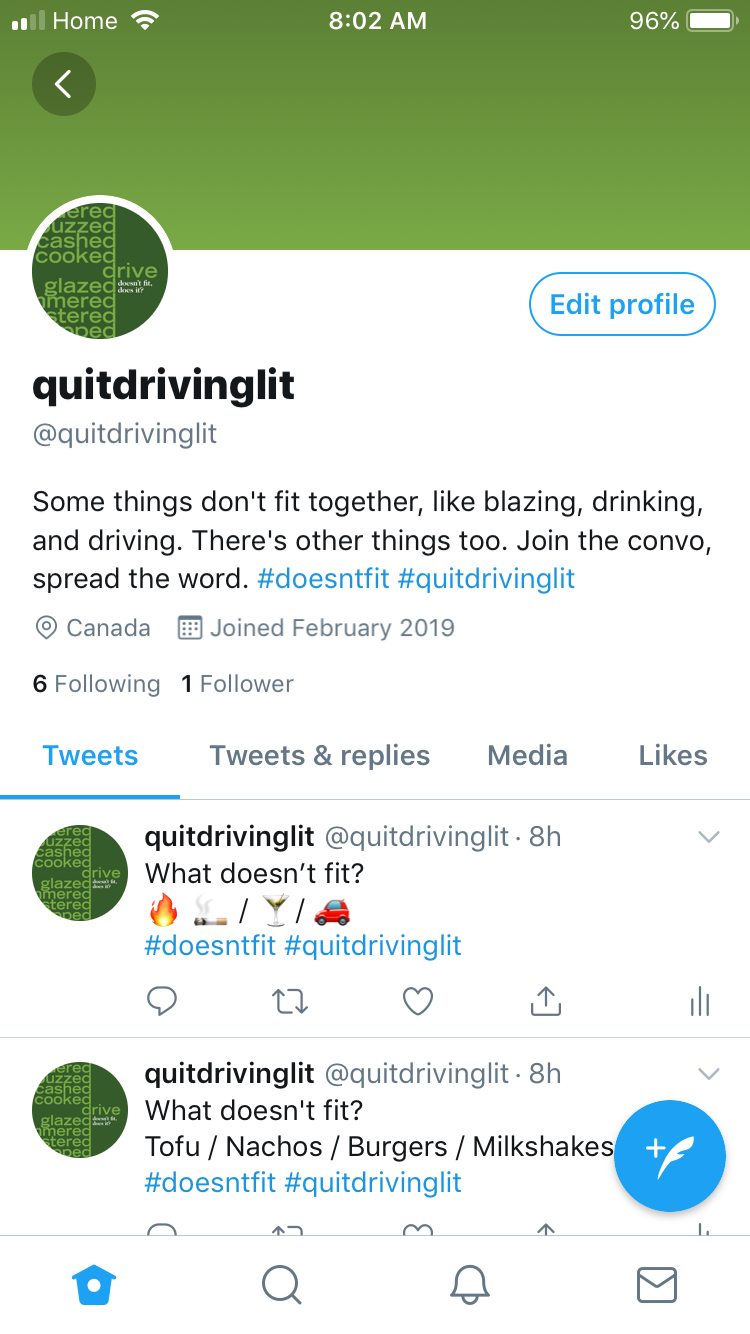Tap the Edit profile button

coord(622,305)
